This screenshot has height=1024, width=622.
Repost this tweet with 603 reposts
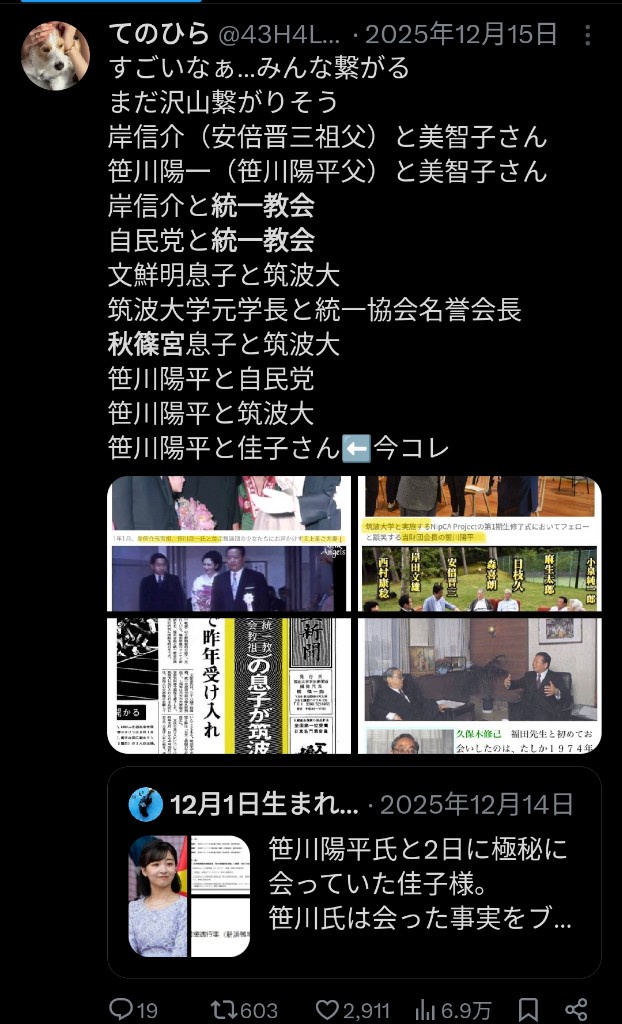(237, 1010)
